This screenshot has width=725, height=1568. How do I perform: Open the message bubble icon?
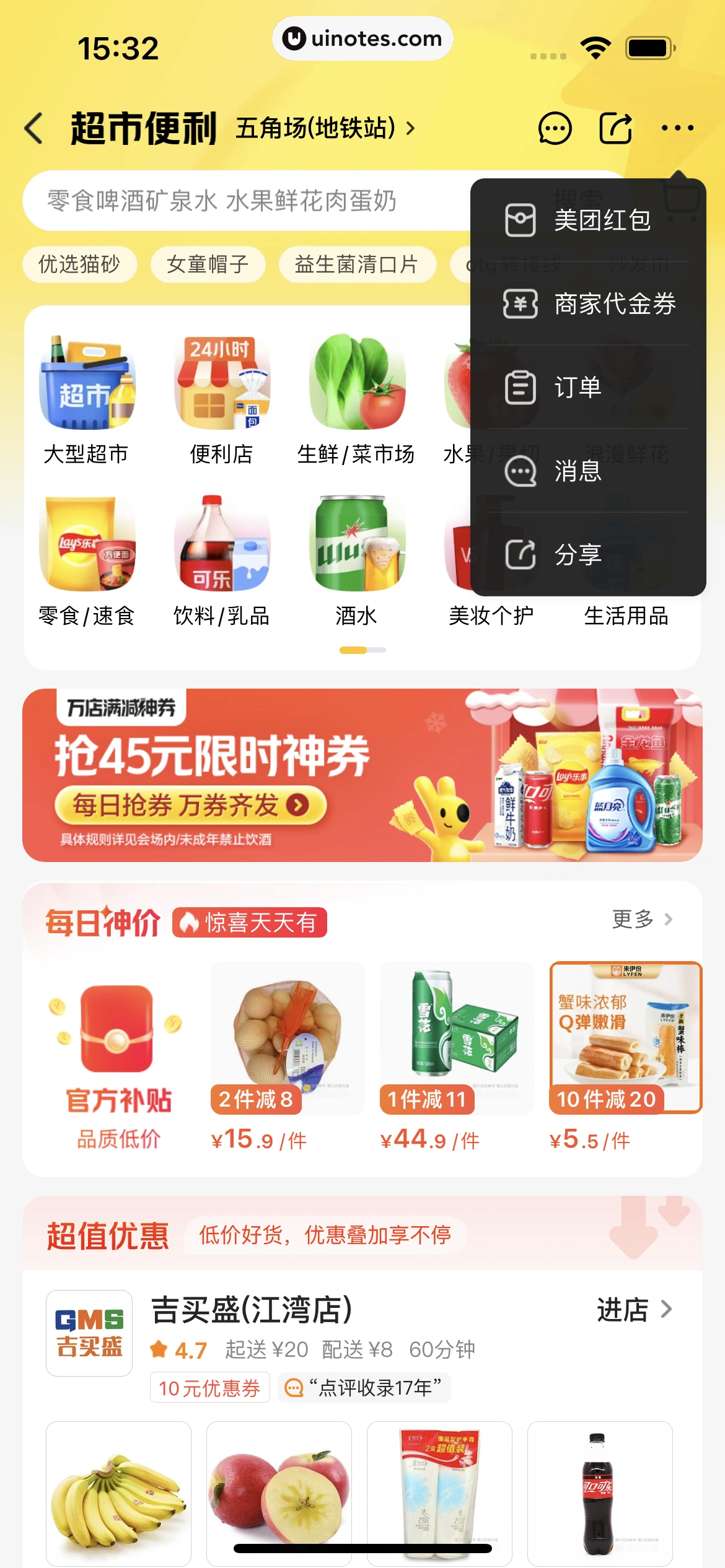(555, 129)
